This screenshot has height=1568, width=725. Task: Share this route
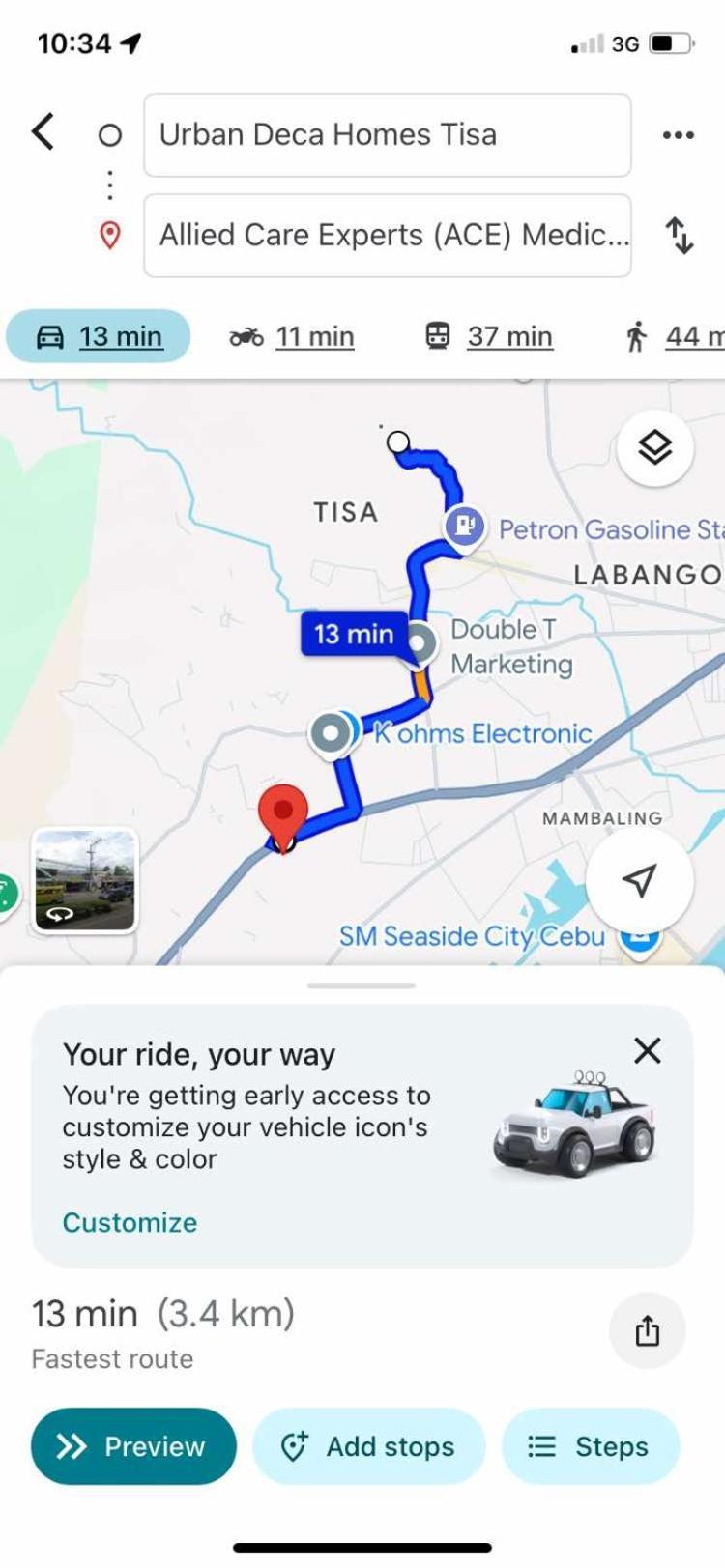647,1331
